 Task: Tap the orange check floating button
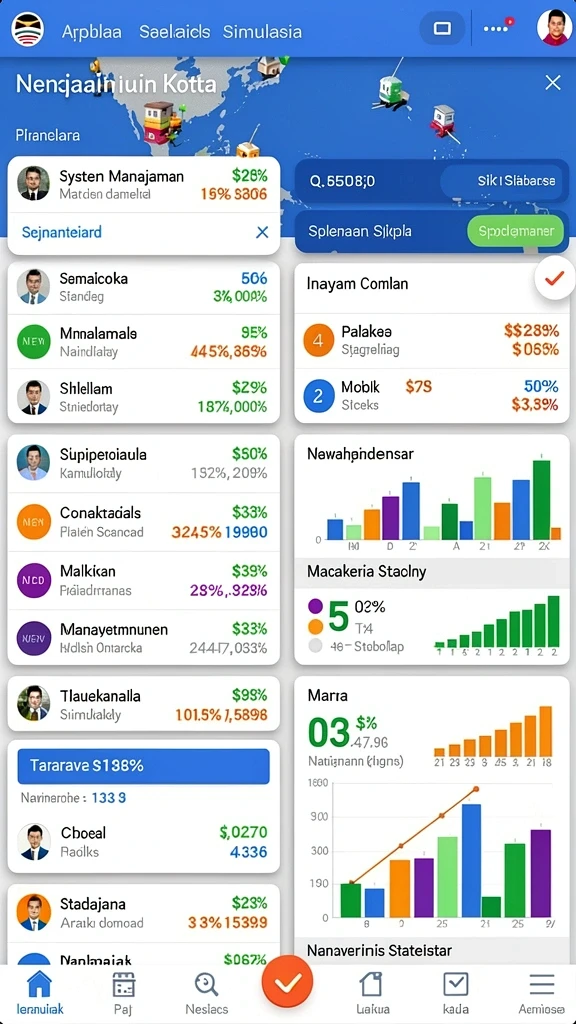pyautogui.click(x=287, y=982)
